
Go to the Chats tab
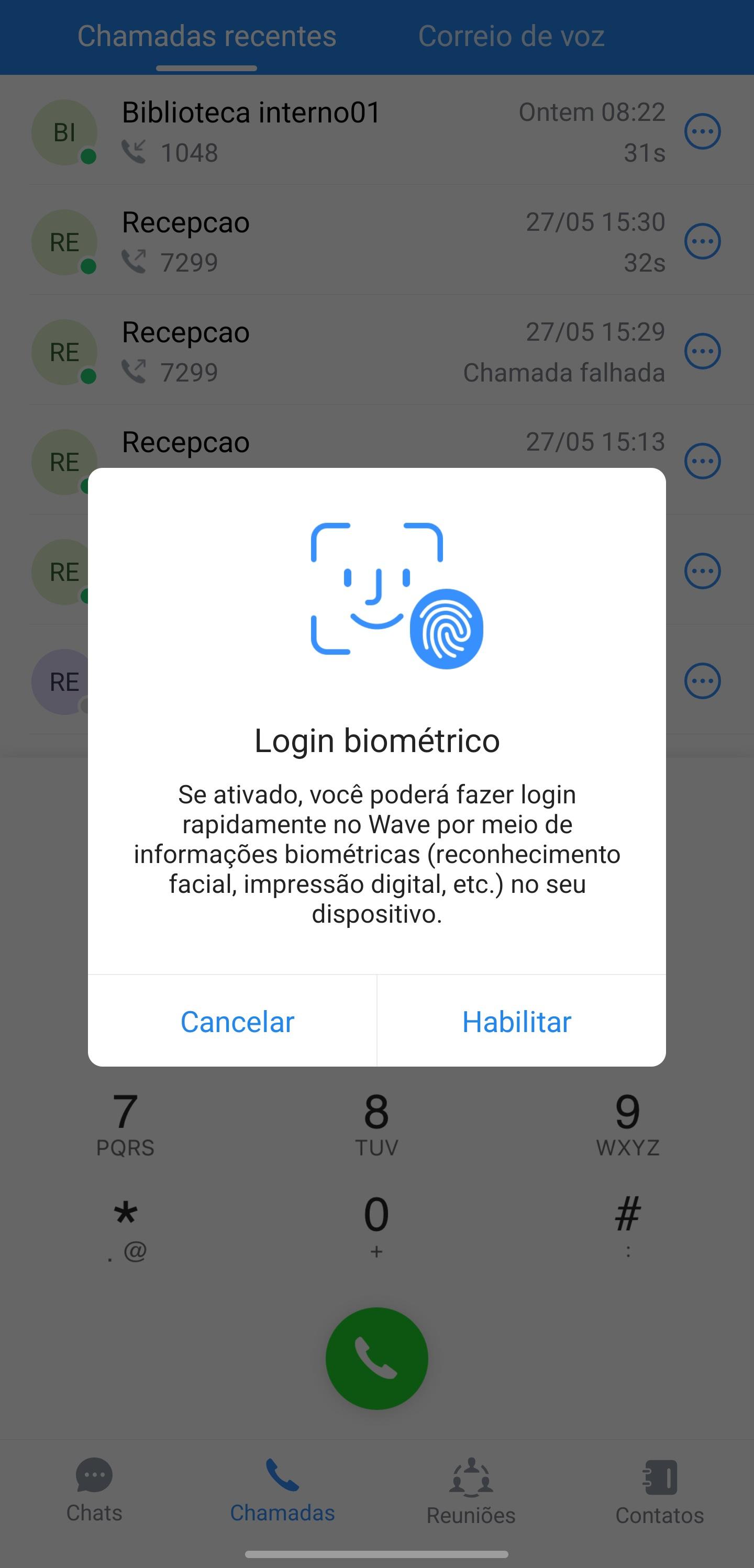coord(94,1490)
